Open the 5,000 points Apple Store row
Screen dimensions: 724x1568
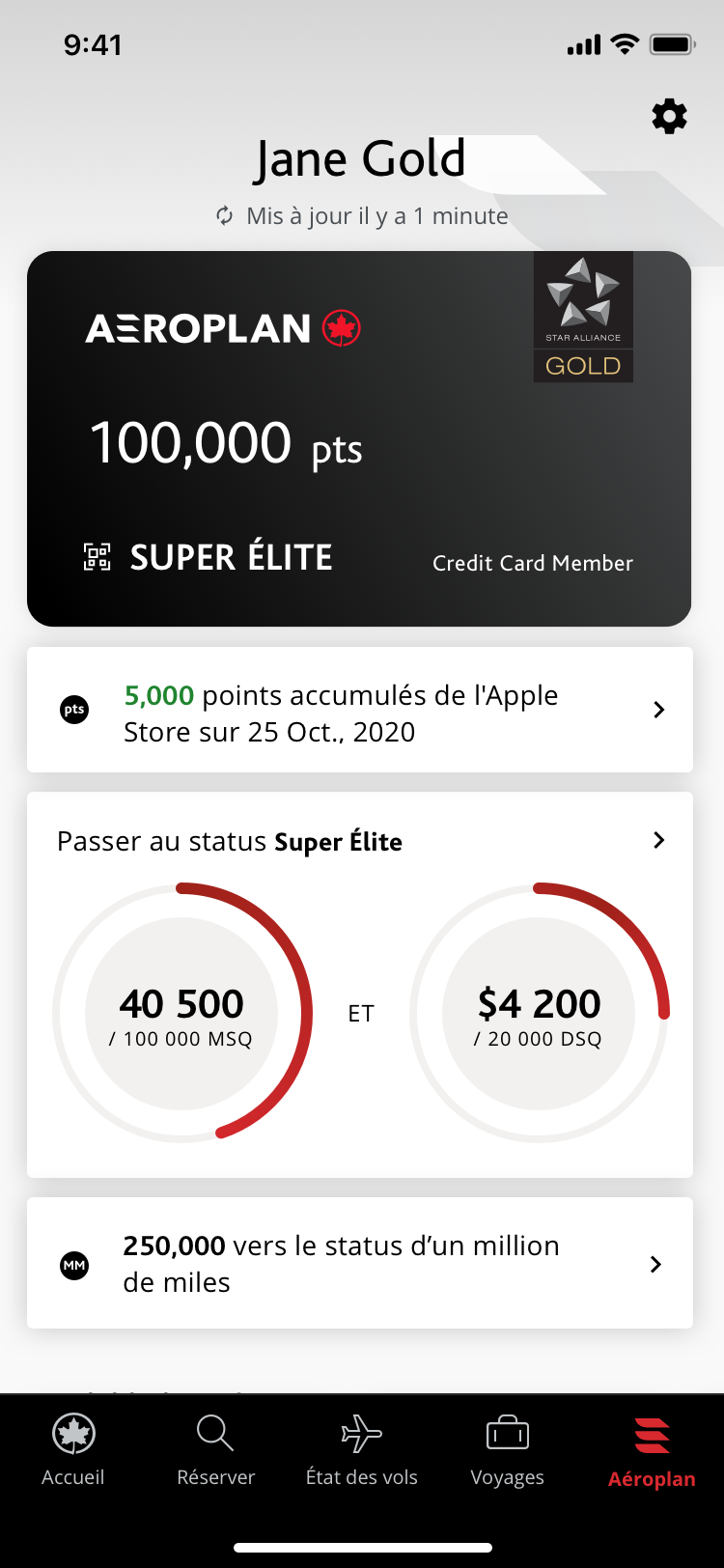tap(359, 711)
